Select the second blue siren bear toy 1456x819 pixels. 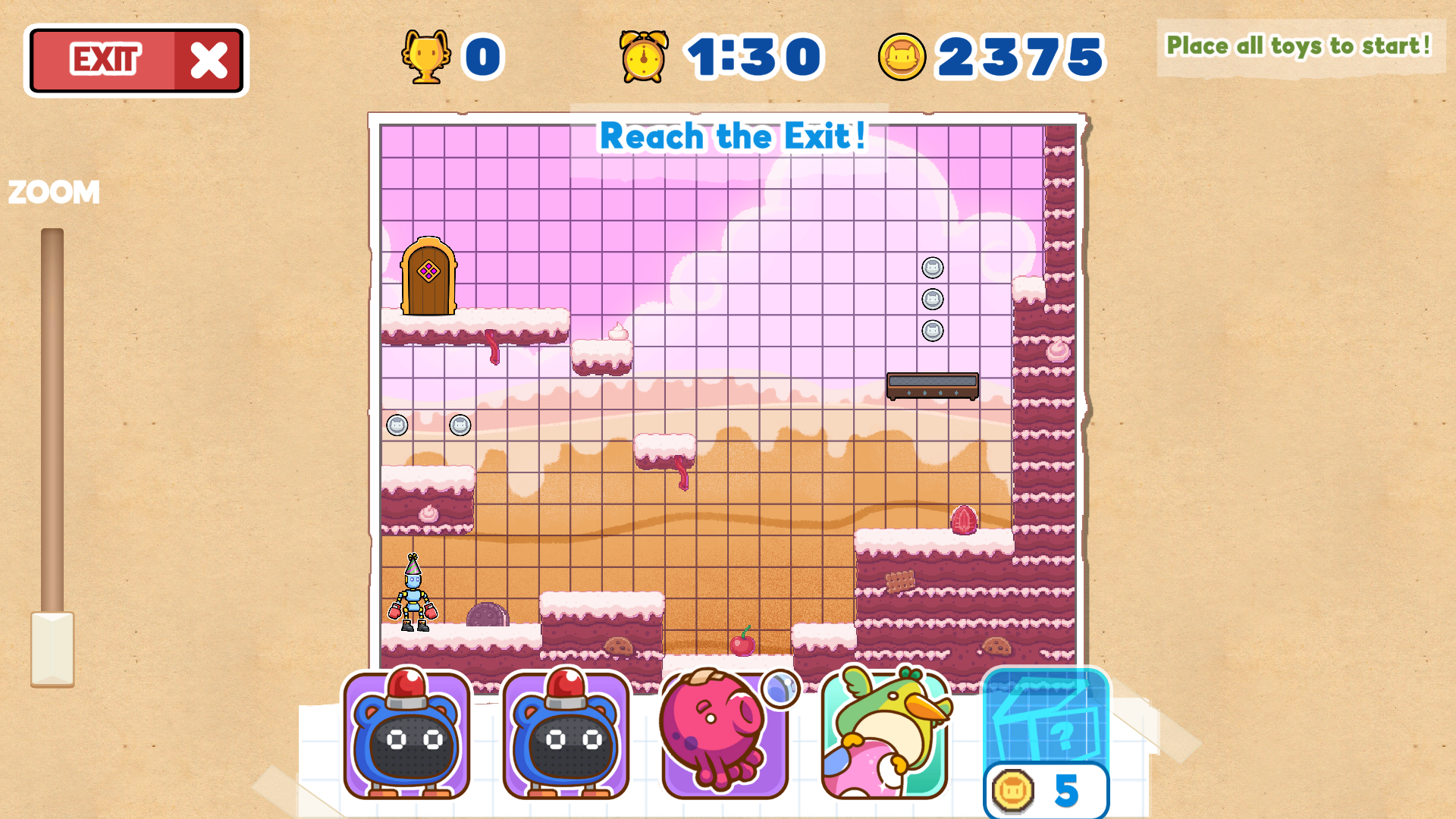(x=566, y=734)
